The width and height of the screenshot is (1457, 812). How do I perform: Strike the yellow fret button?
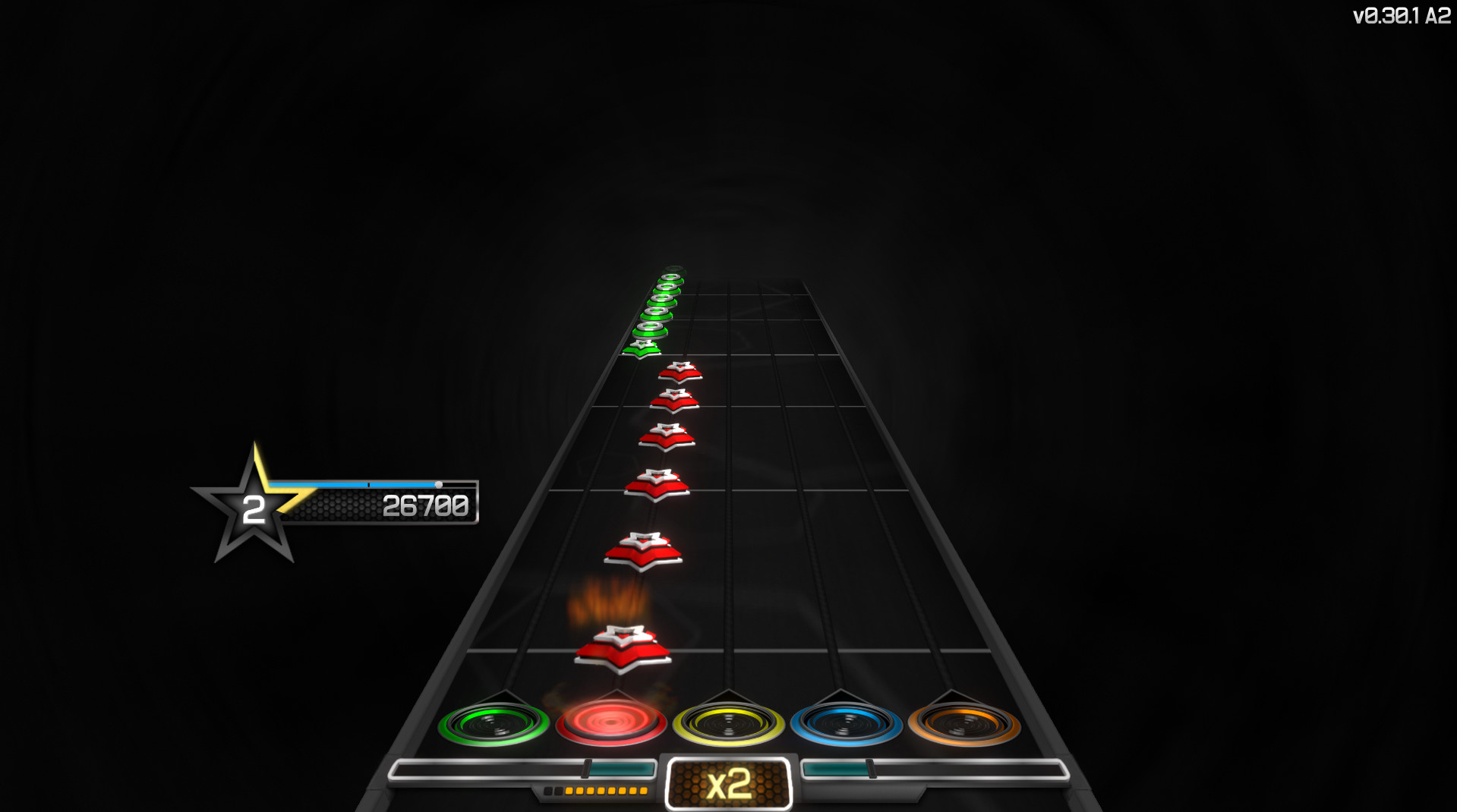pos(728,723)
